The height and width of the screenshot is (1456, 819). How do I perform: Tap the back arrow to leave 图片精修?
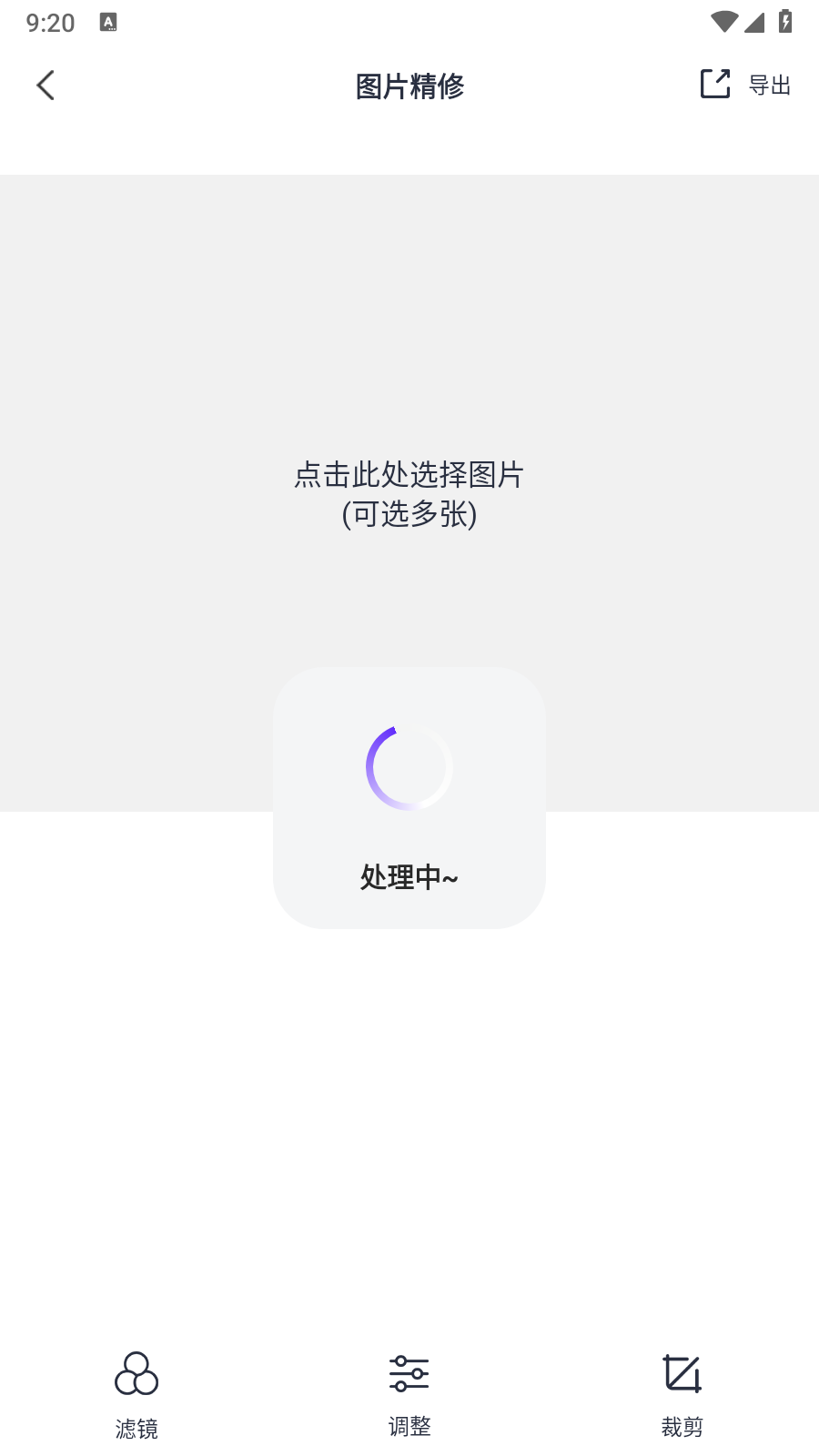[x=45, y=84]
